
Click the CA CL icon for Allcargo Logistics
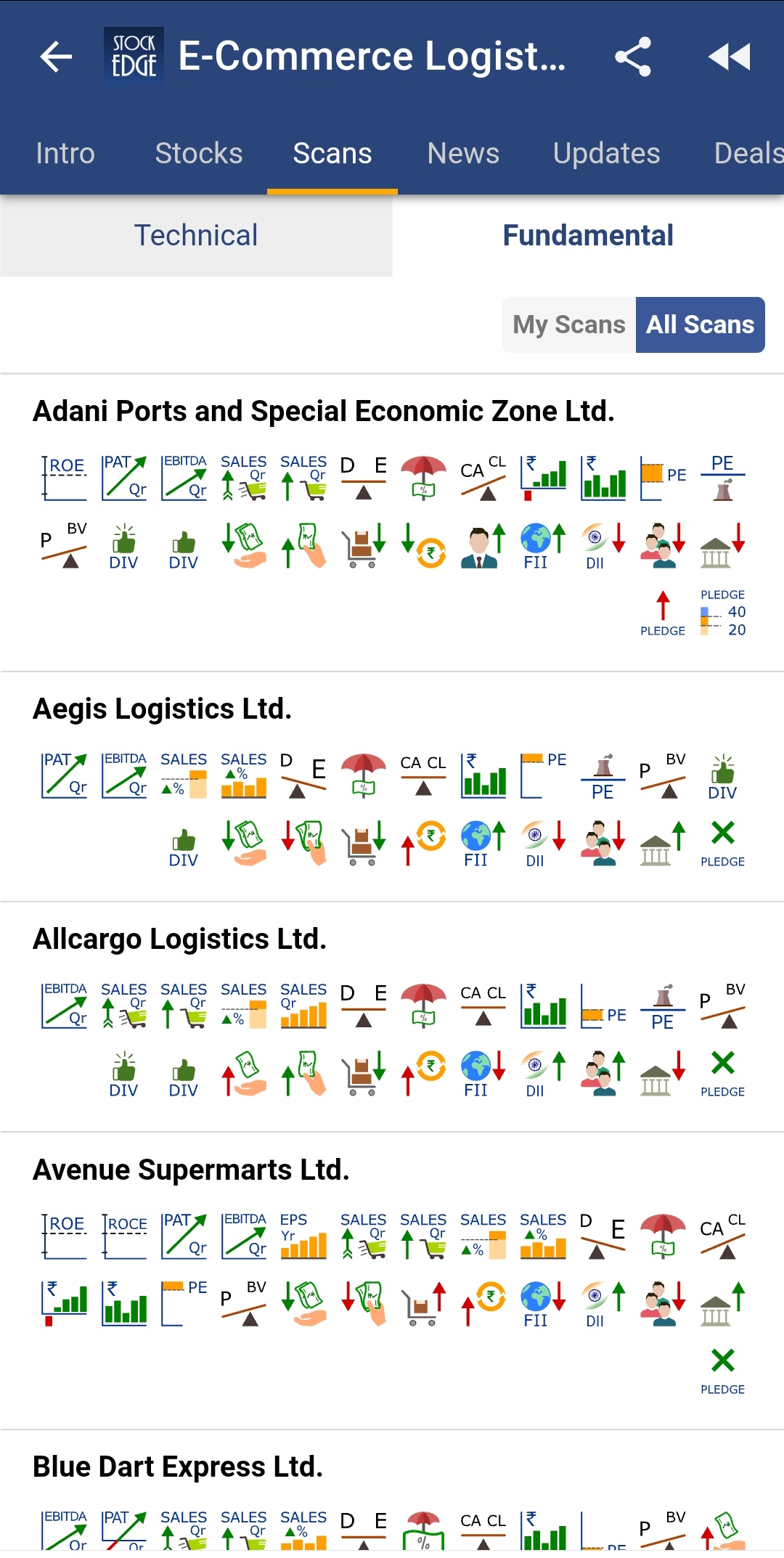pos(483,1006)
